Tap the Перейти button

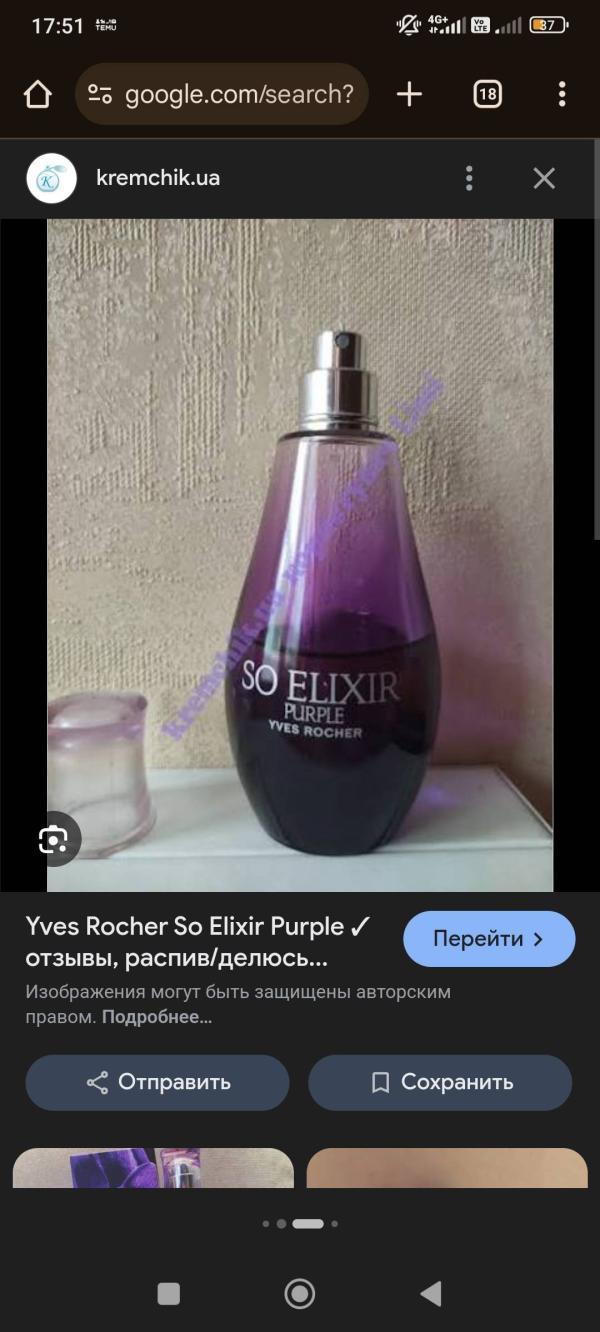pyautogui.click(x=489, y=939)
